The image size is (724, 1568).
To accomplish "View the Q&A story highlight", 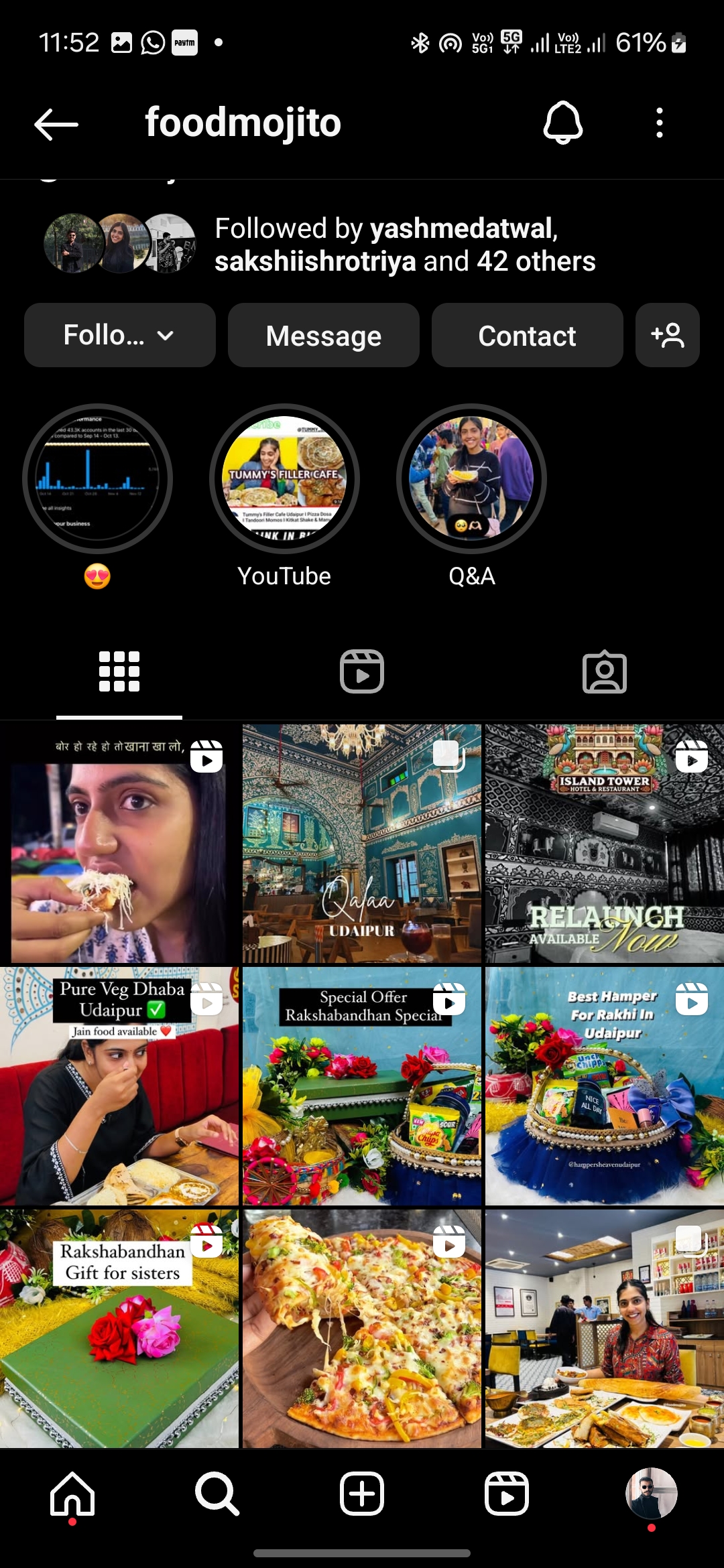I will tap(471, 479).
